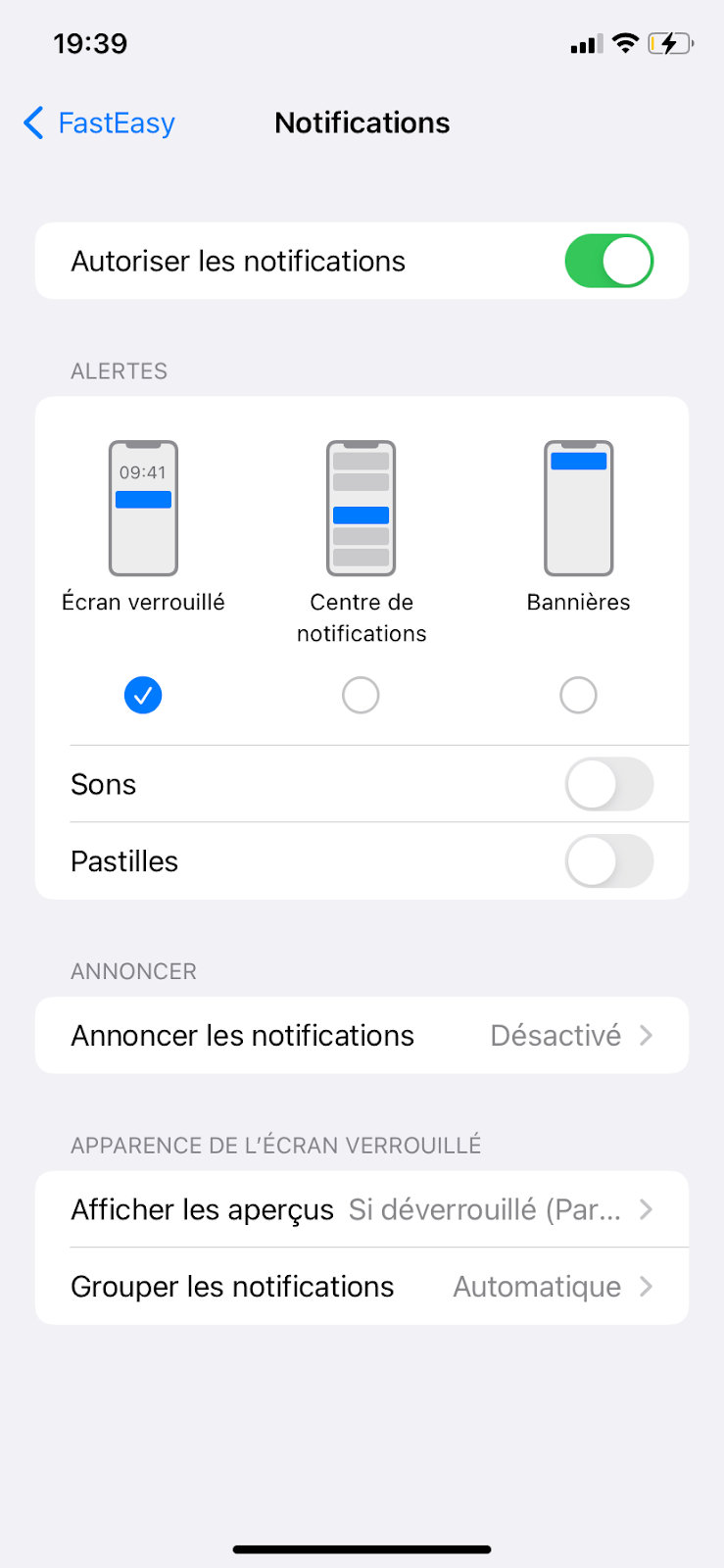The width and height of the screenshot is (724, 1568).
Task: Uncheck the Écran verrouillé alert option
Action: click(x=143, y=695)
